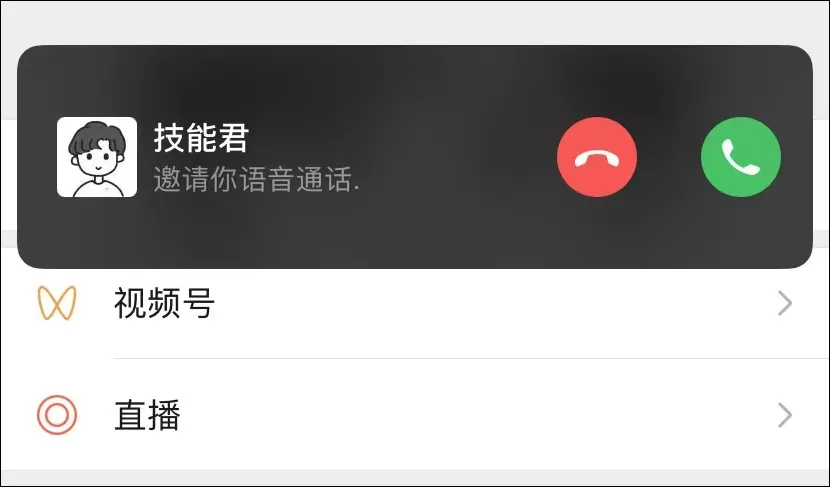Open the 直播 row
Viewport: 830px width, 487px height.
pyautogui.click(x=415, y=415)
